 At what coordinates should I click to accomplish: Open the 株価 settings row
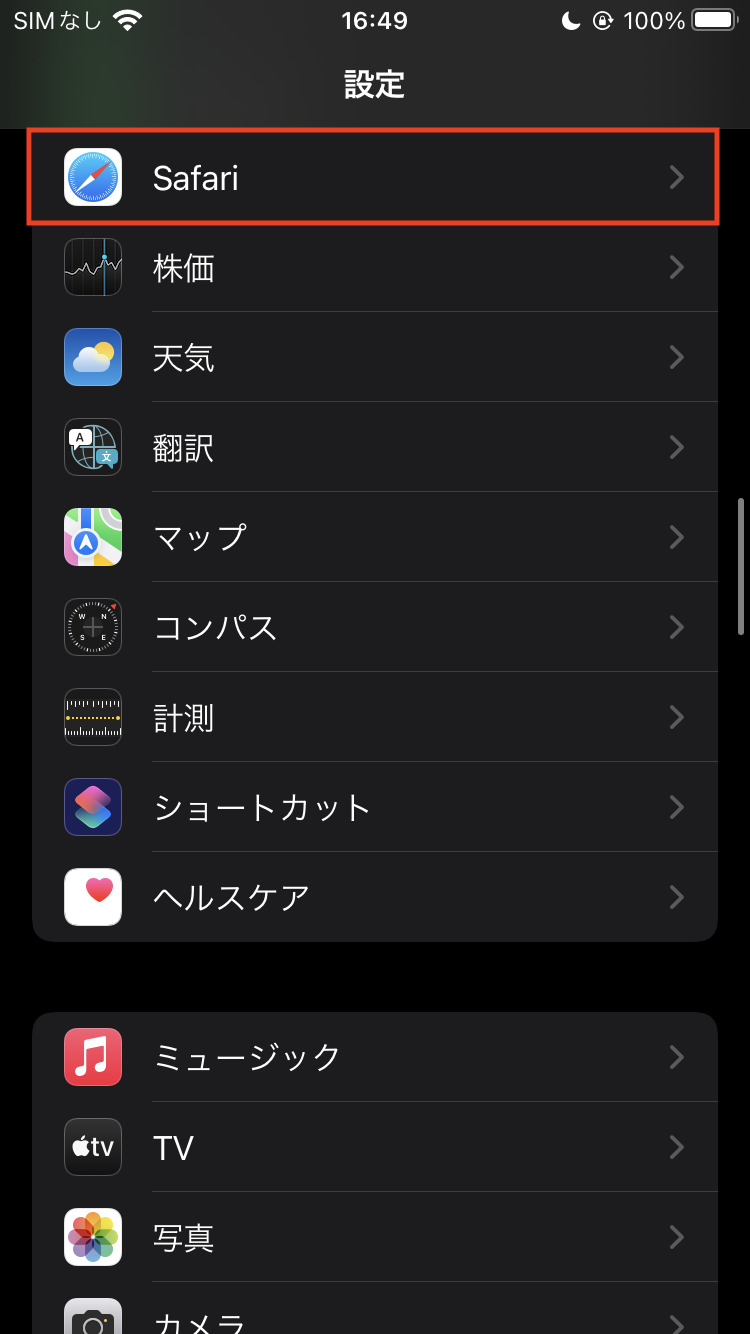tap(375, 267)
